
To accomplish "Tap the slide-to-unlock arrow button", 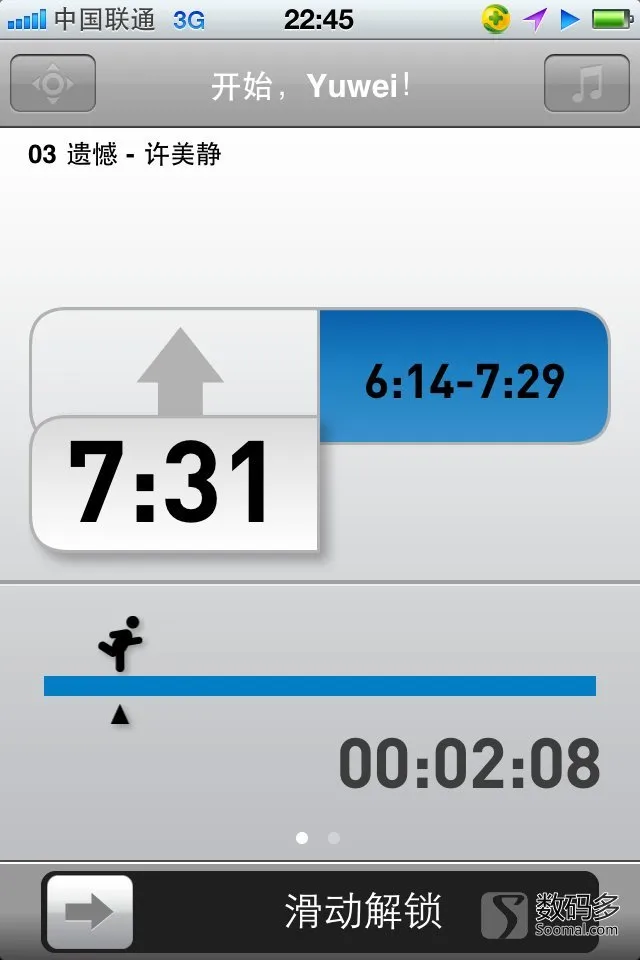I will point(90,911).
